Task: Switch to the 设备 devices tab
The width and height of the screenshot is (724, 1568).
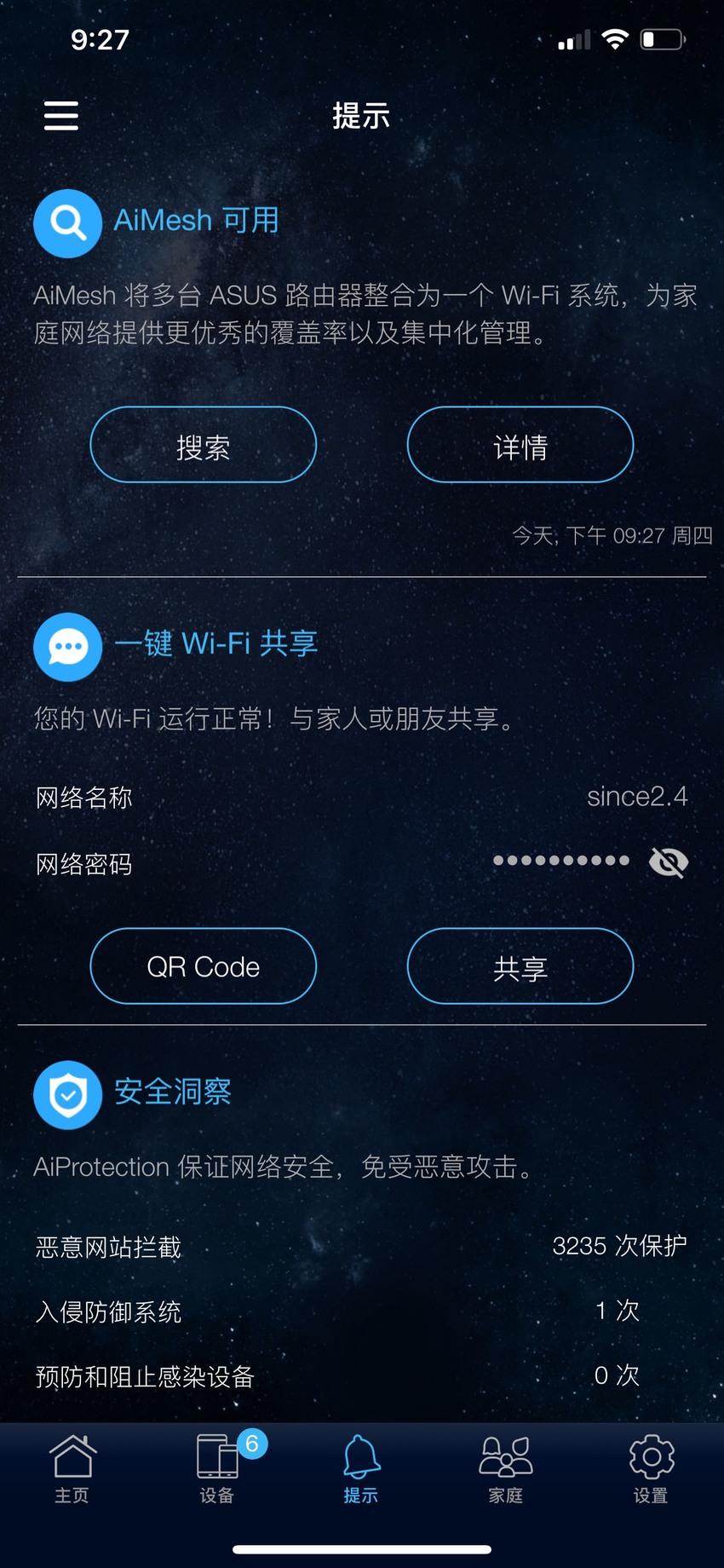Action: [218, 1469]
